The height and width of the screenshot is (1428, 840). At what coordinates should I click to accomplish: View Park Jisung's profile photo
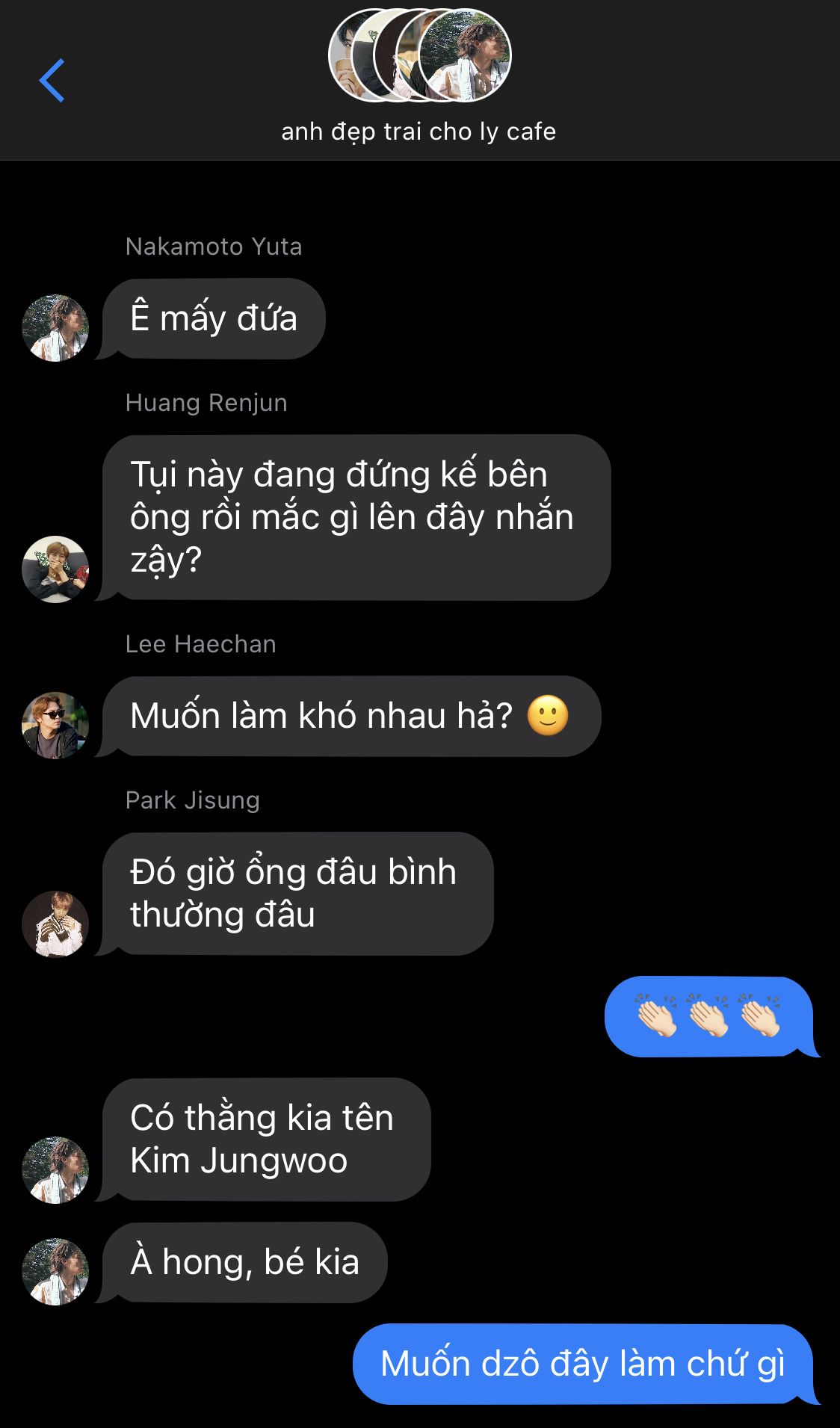(x=55, y=924)
